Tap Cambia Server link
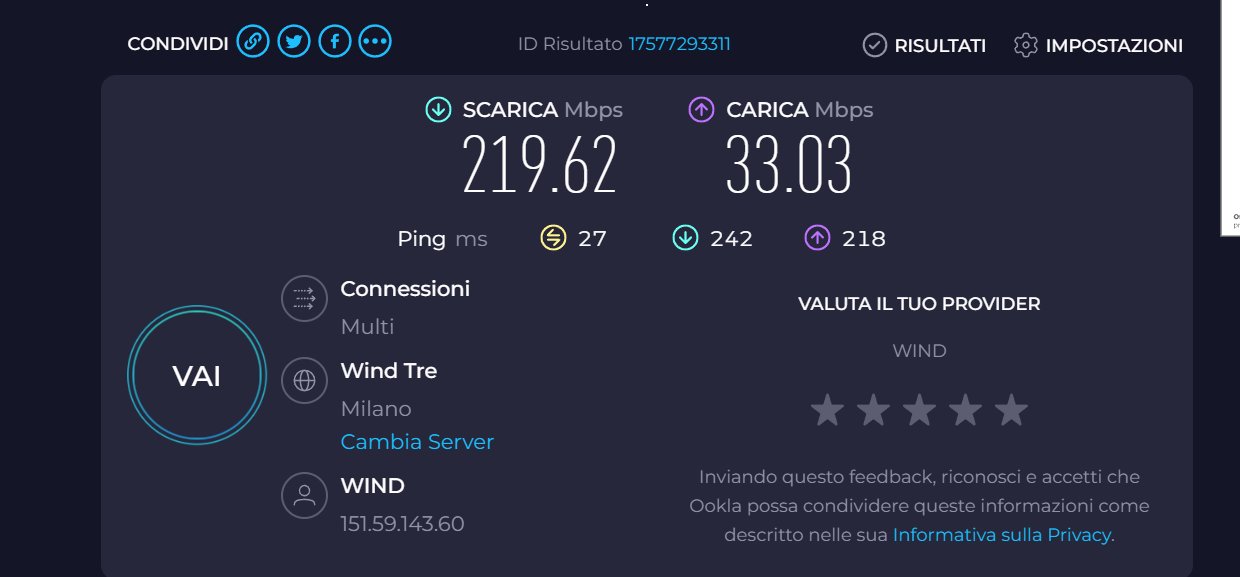This screenshot has width=1240, height=577. click(x=417, y=442)
